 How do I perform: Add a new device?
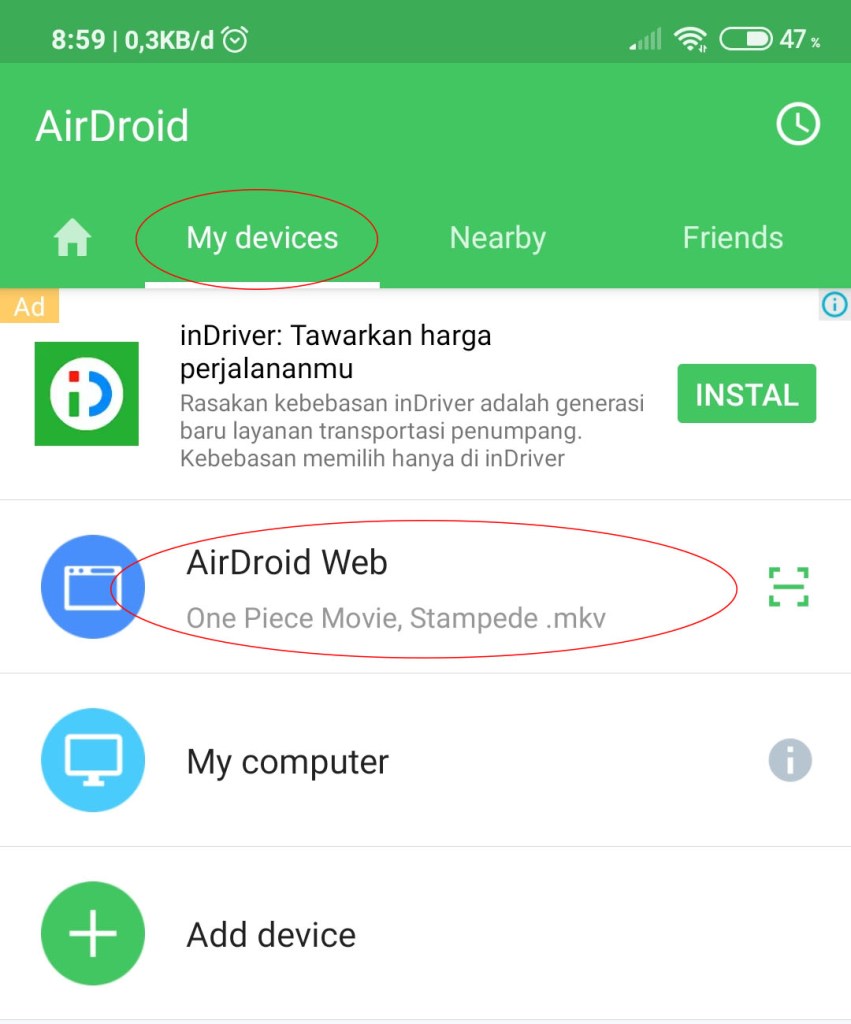pos(272,934)
